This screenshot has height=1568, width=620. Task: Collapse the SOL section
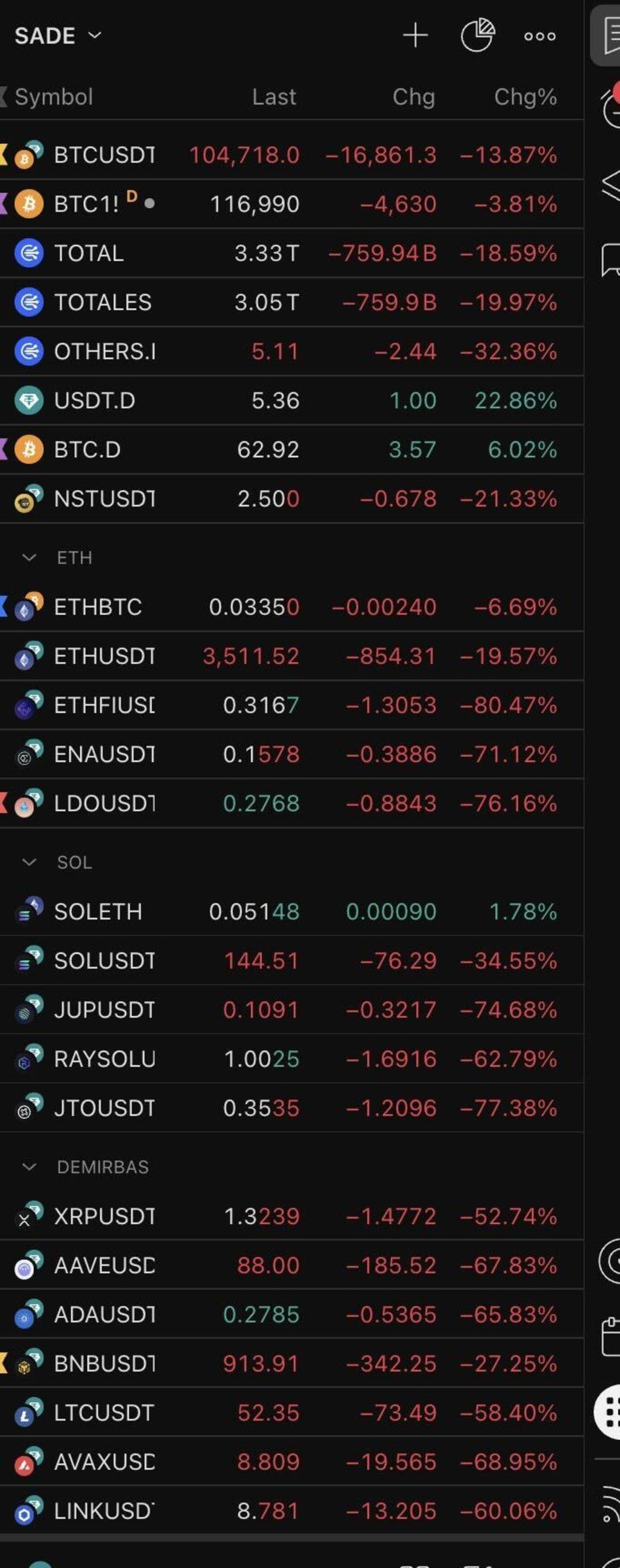point(29,862)
